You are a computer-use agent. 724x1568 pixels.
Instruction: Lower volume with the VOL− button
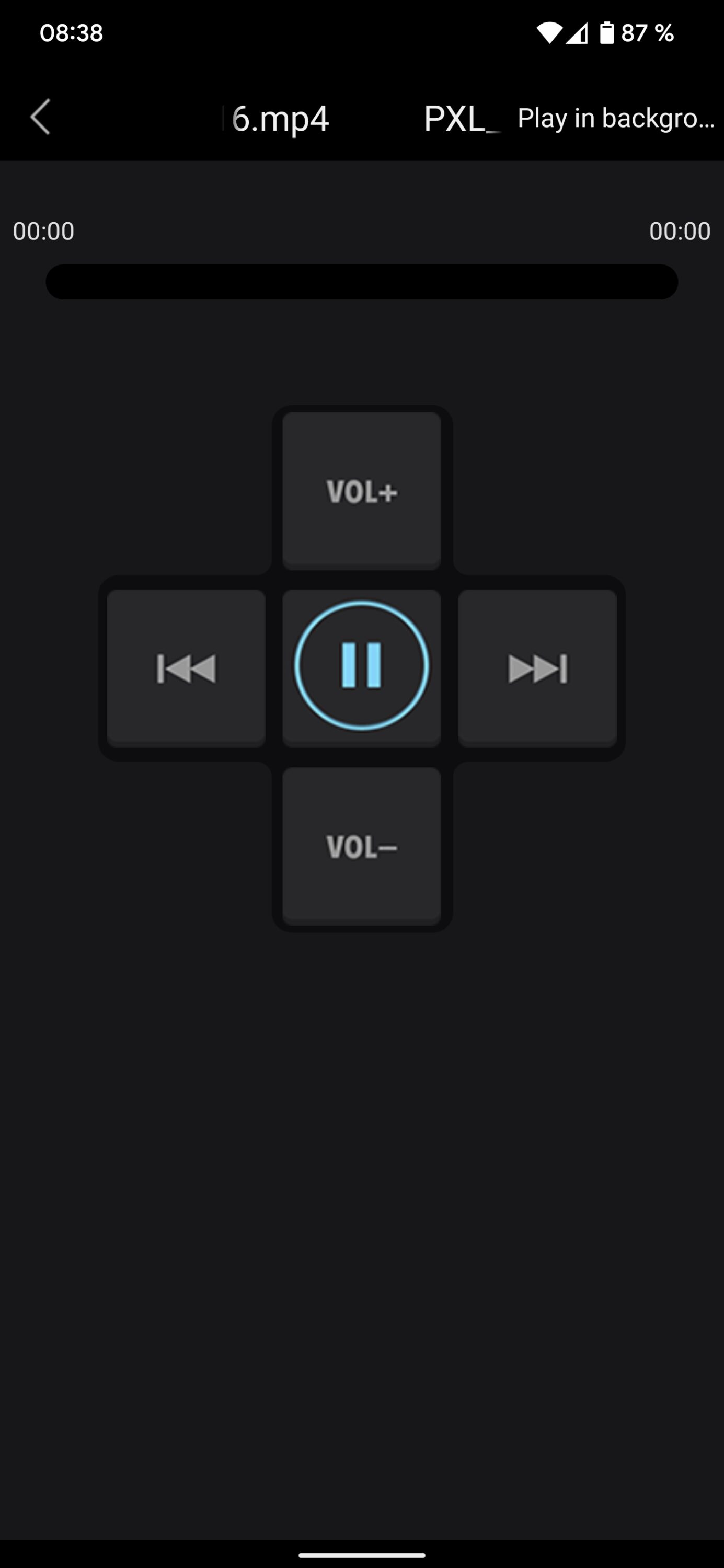362,846
